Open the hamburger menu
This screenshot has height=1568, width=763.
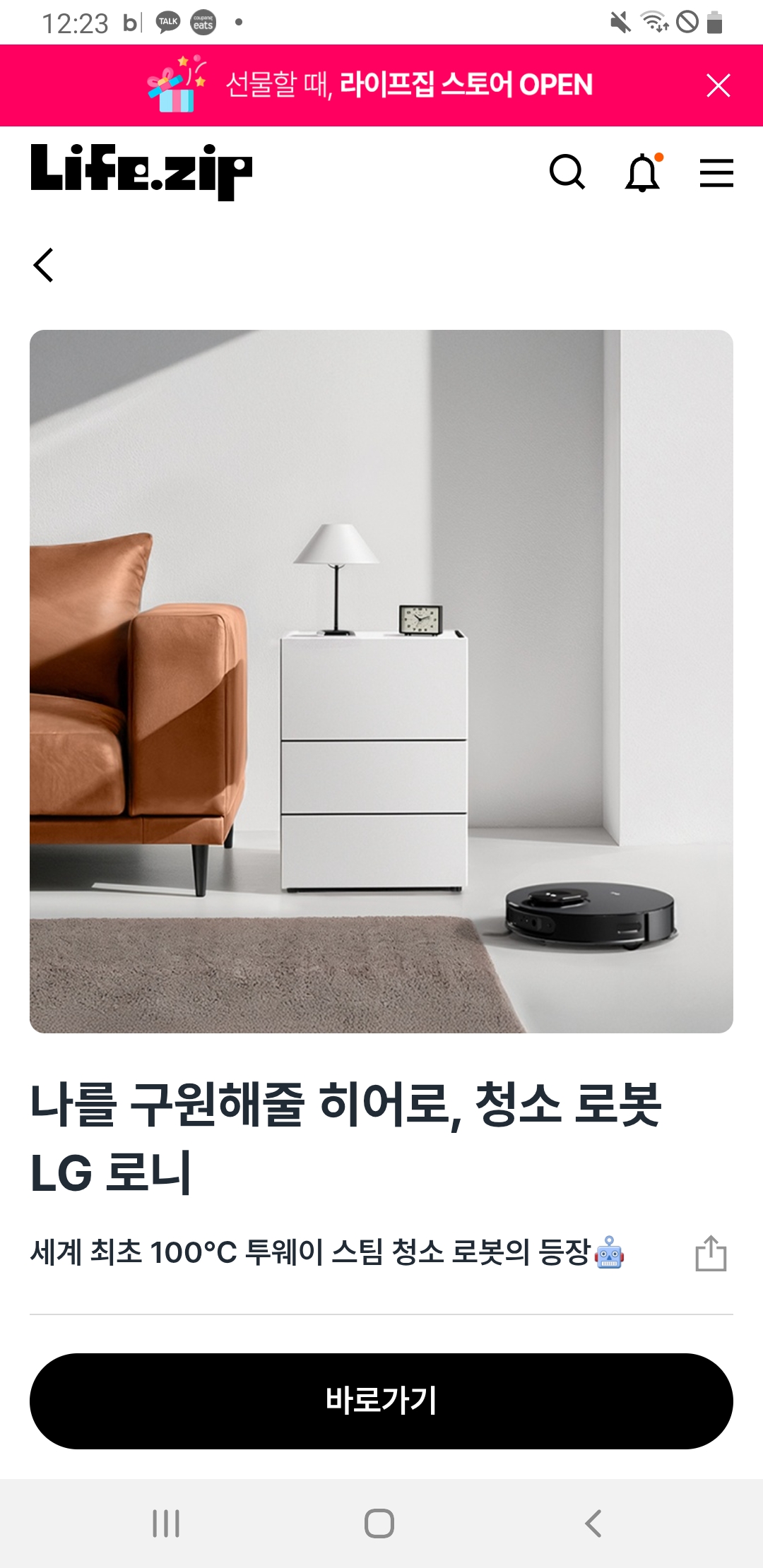[x=716, y=172]
